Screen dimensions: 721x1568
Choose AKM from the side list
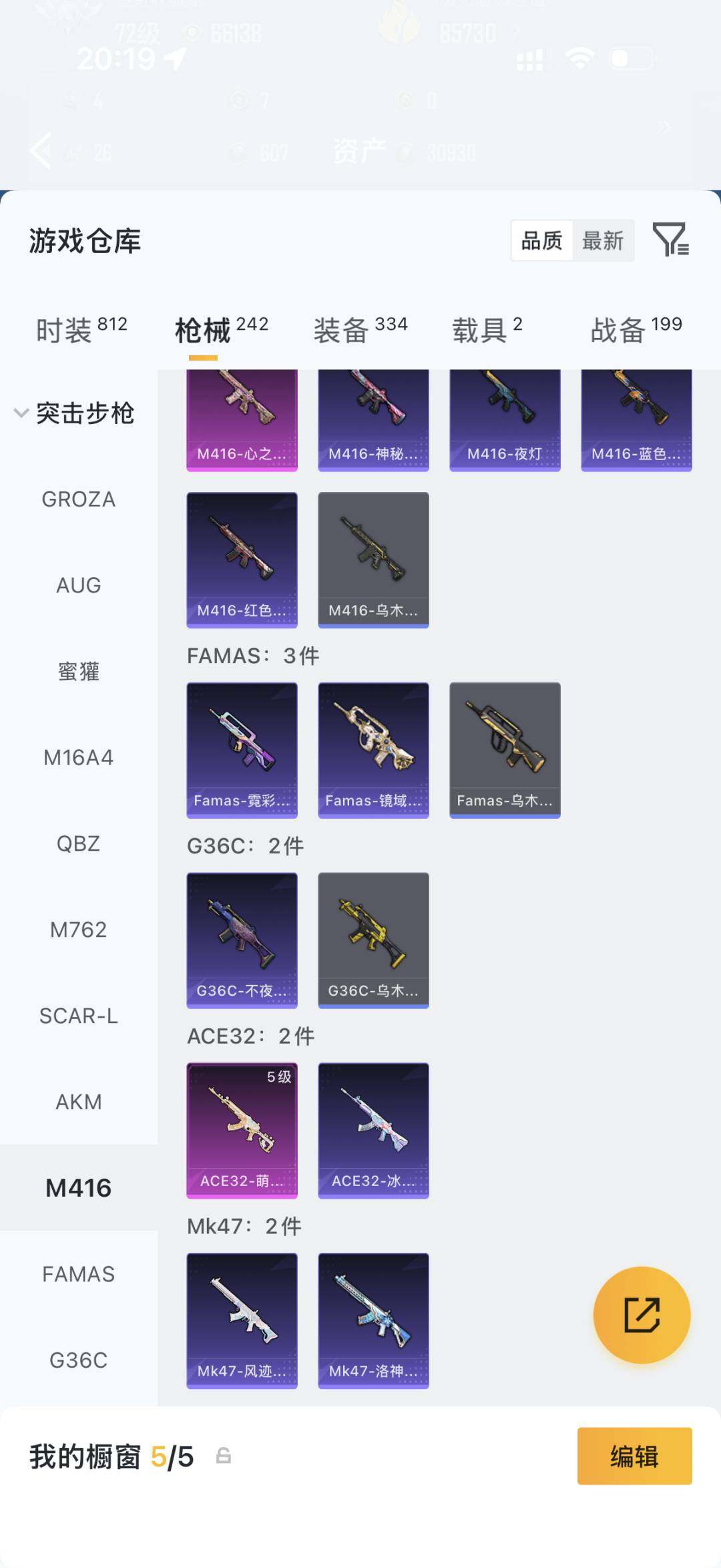pyautogui.click(x=79, y=1102)
